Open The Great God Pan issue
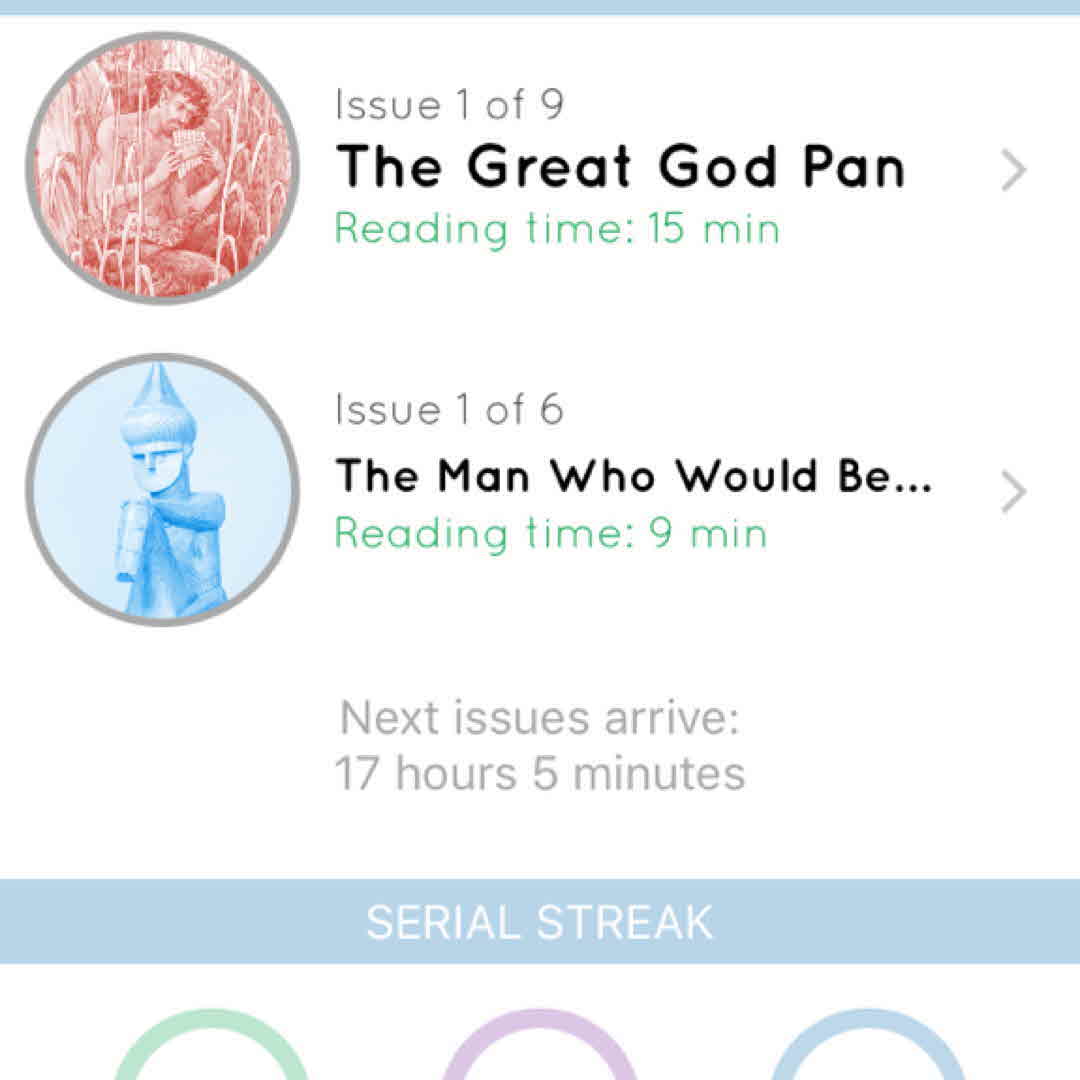 click(620, 168)
